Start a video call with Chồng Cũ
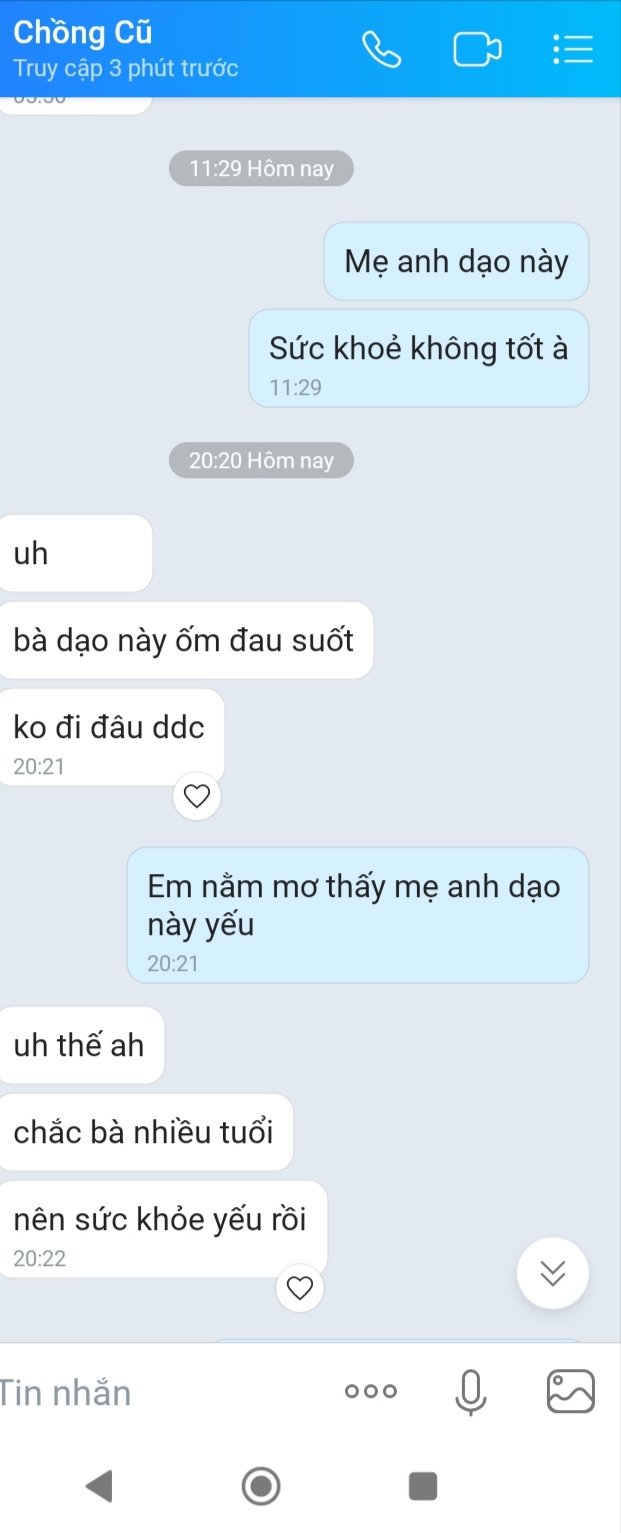 pyautogui.click(x=477, y=49)
